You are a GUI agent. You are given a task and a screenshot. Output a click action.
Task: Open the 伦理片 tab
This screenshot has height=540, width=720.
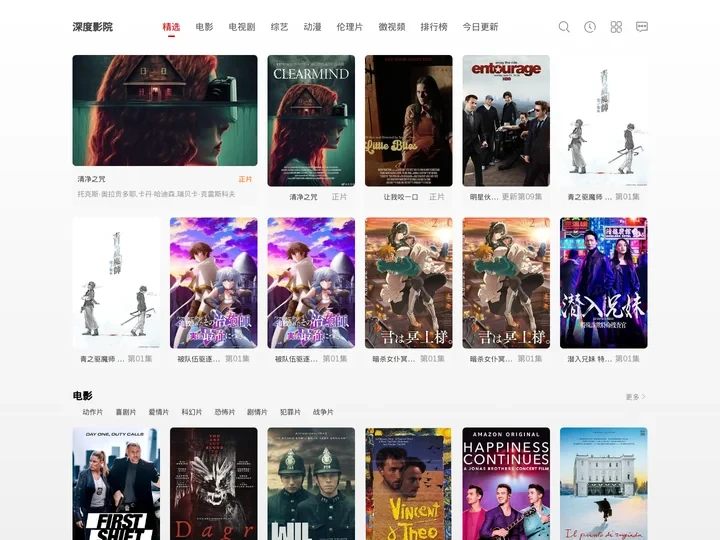350,27
